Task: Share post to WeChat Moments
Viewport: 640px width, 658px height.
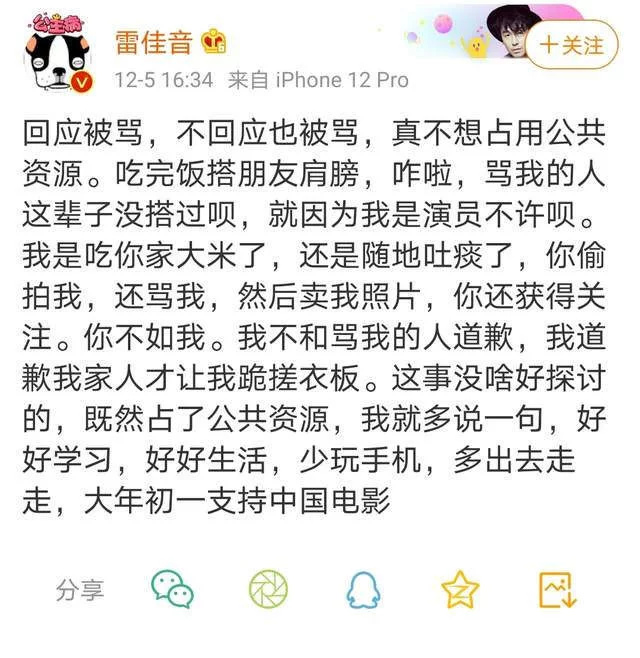Action: tap(268, 589)
